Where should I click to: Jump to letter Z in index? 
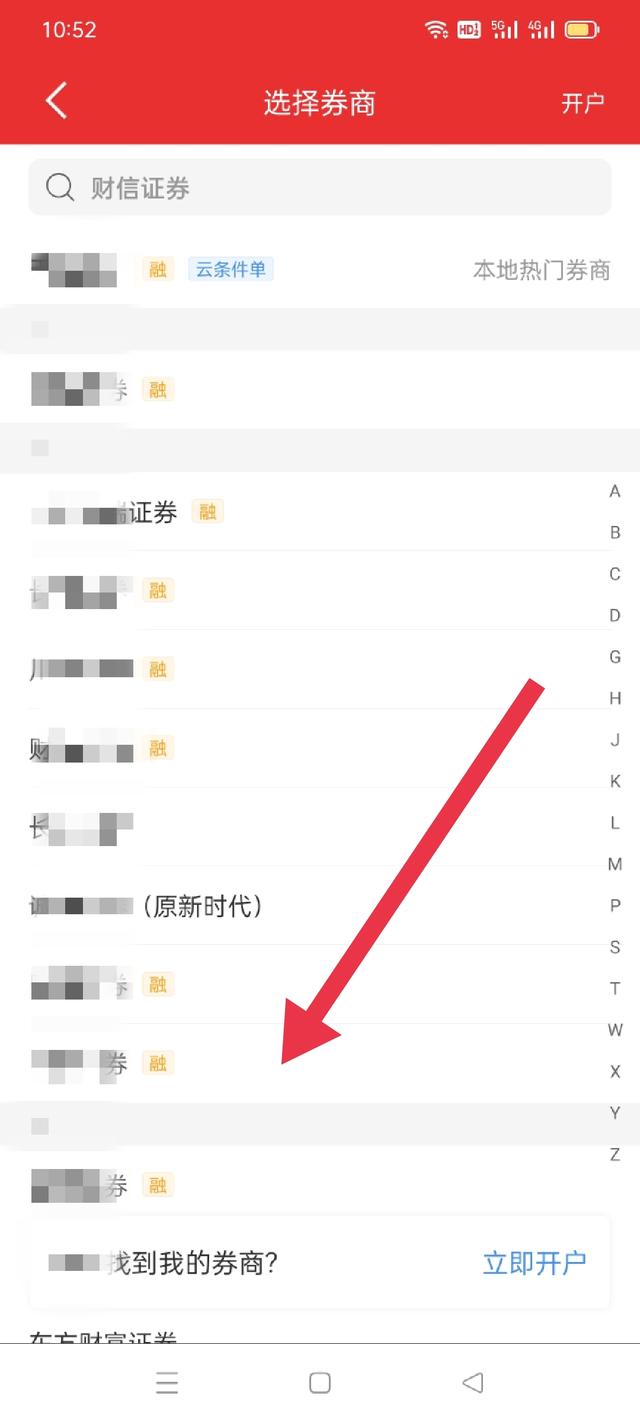(x=615, y=1154)
